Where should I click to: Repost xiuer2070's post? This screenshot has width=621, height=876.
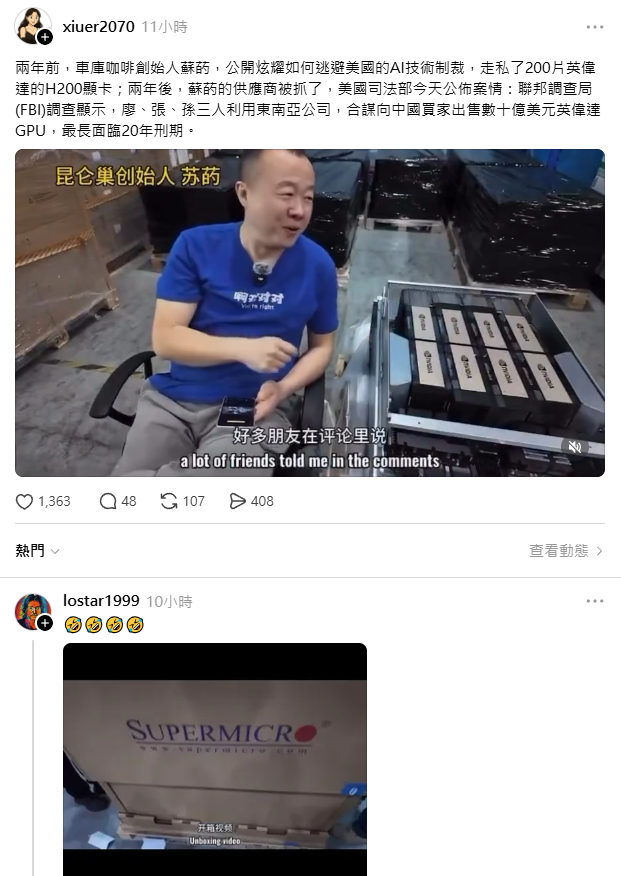coord(169,501)
